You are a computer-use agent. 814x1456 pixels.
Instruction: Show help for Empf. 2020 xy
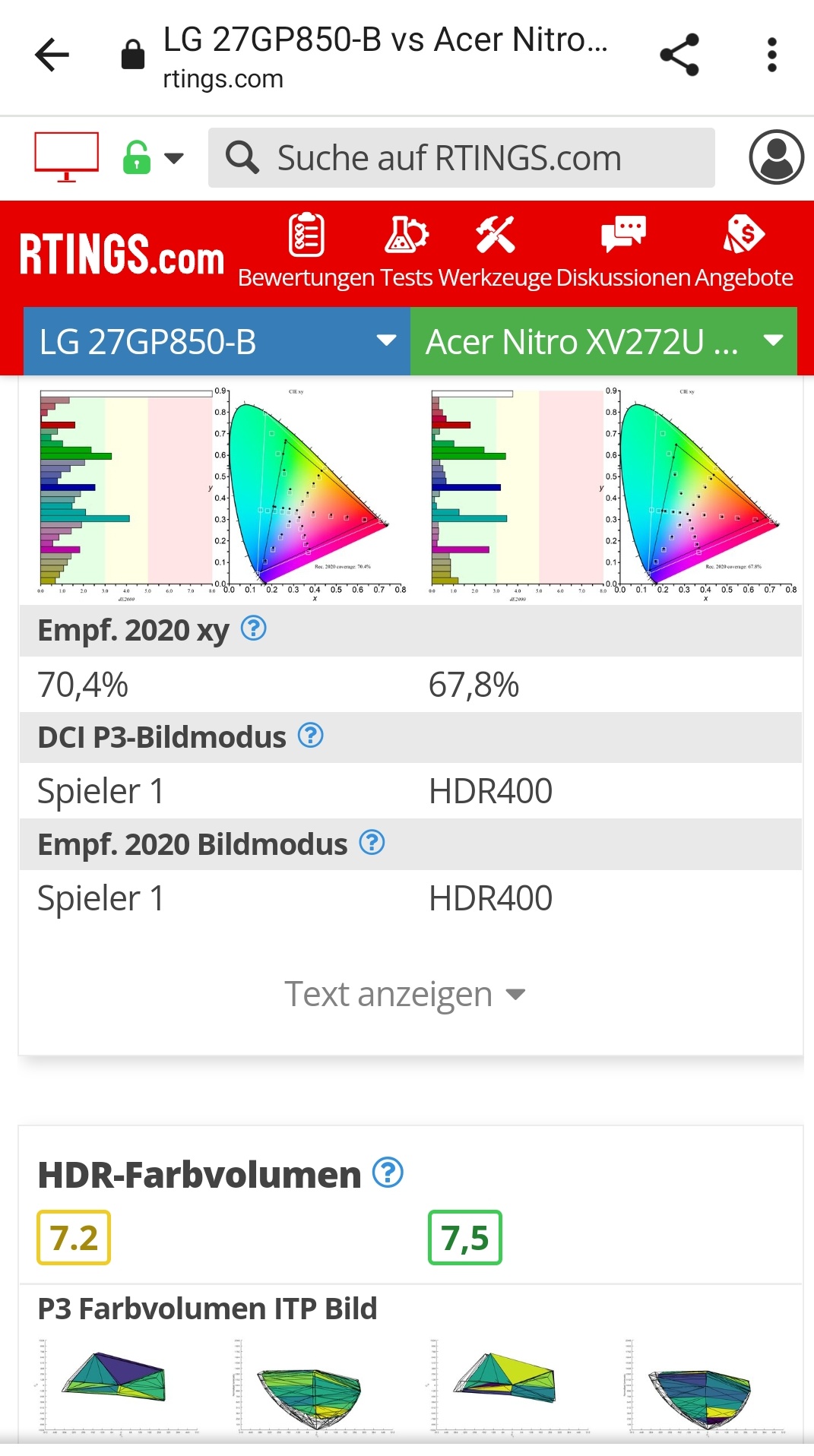pyautogui.click(x=253, y=628)
